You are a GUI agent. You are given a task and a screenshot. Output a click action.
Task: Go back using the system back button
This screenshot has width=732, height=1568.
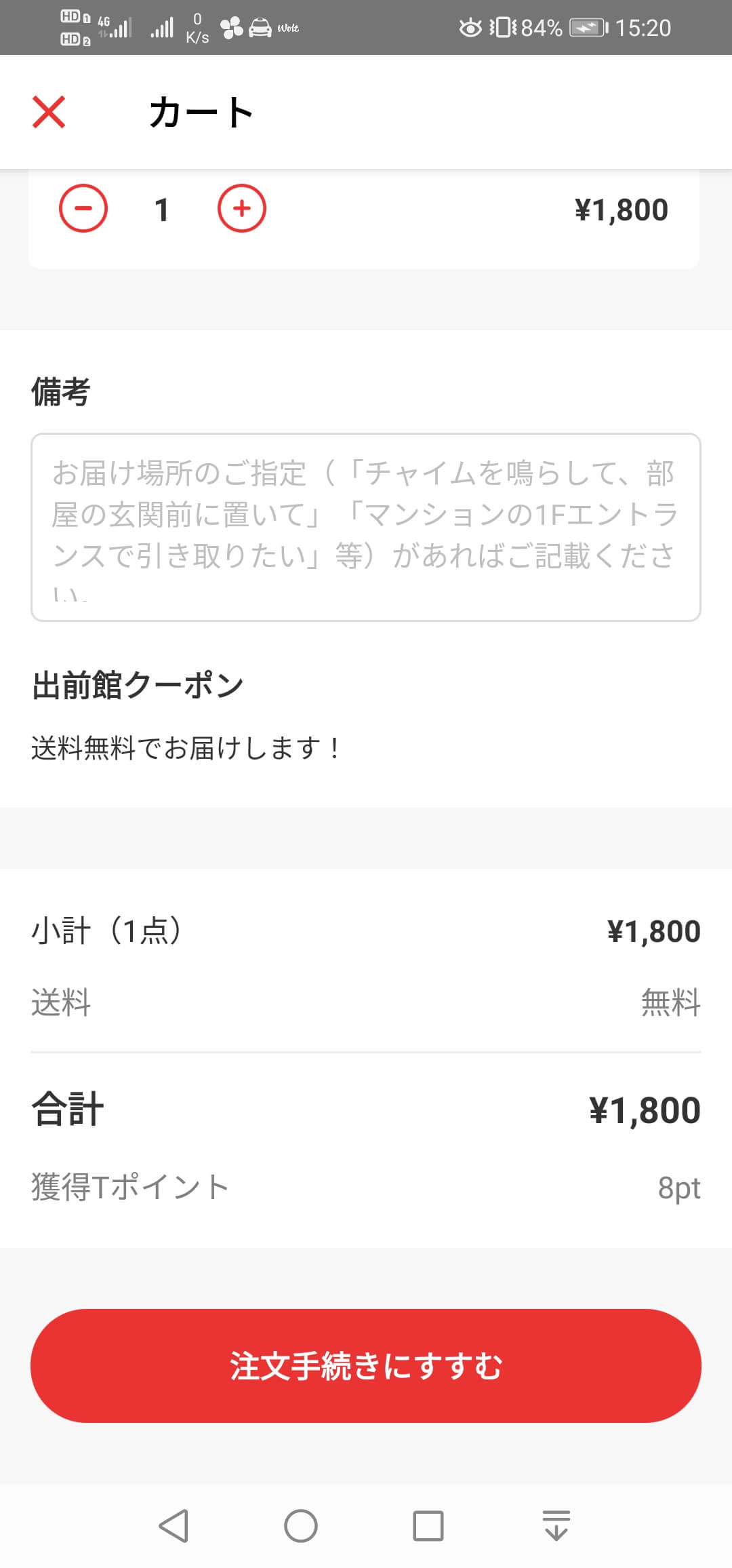pos(174,1526)
